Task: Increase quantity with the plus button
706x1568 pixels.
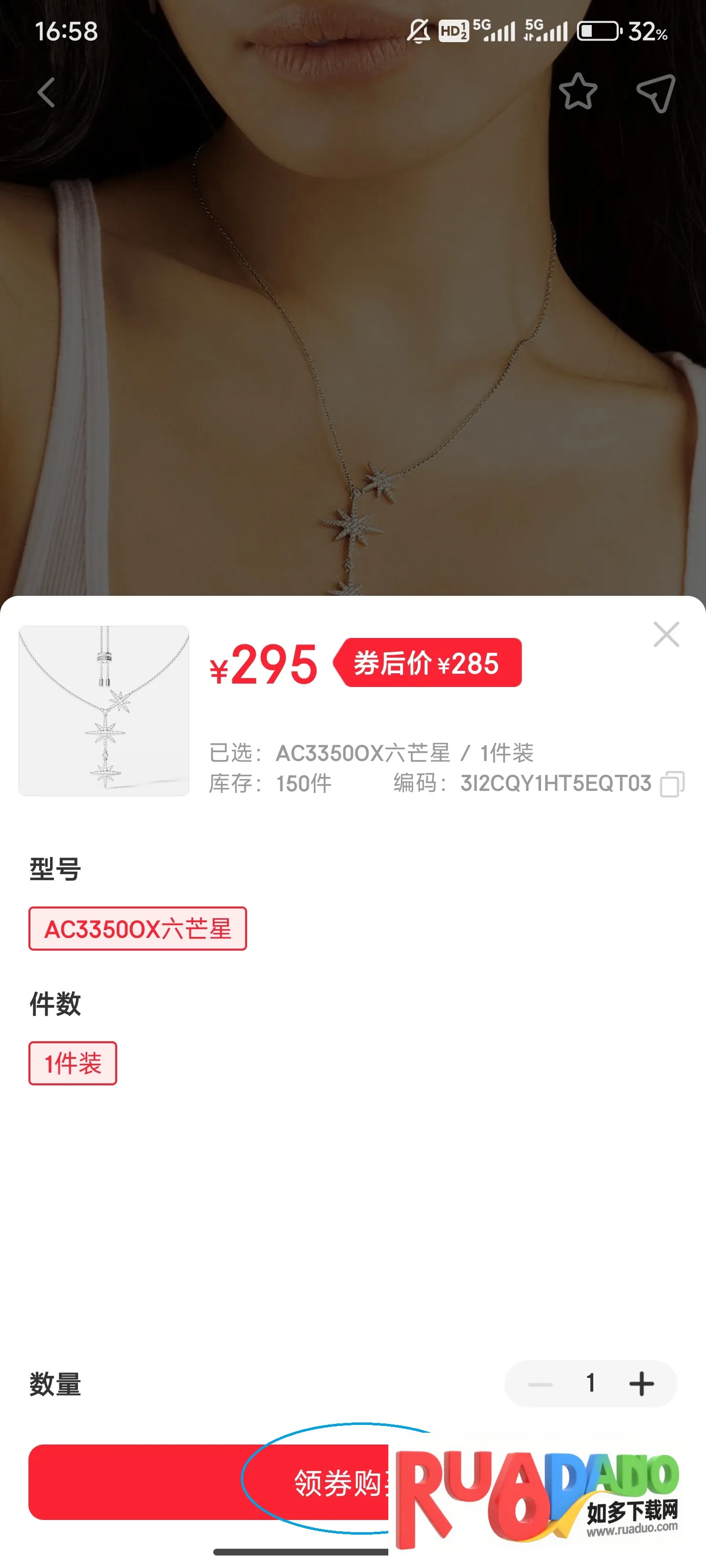Action: point(642,1383)
